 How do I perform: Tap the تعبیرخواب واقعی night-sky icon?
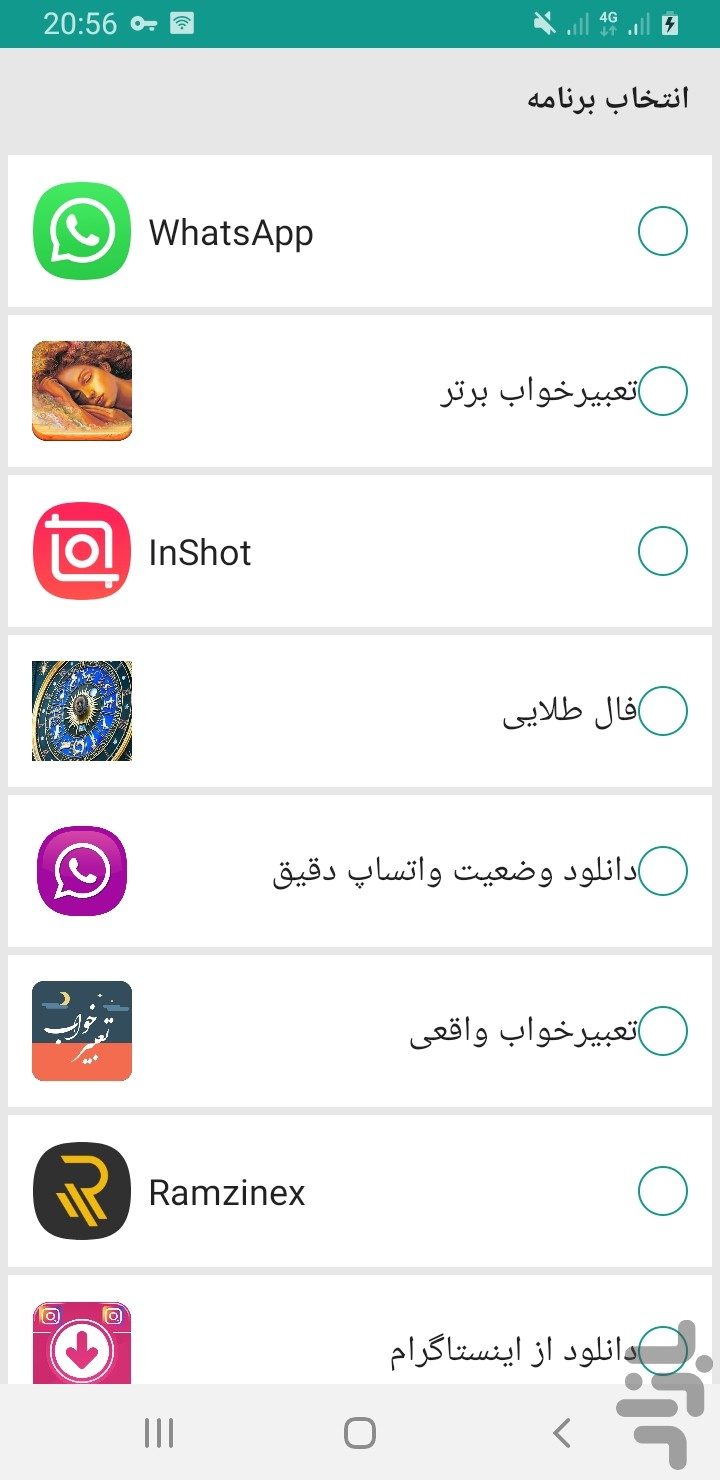81,1030
